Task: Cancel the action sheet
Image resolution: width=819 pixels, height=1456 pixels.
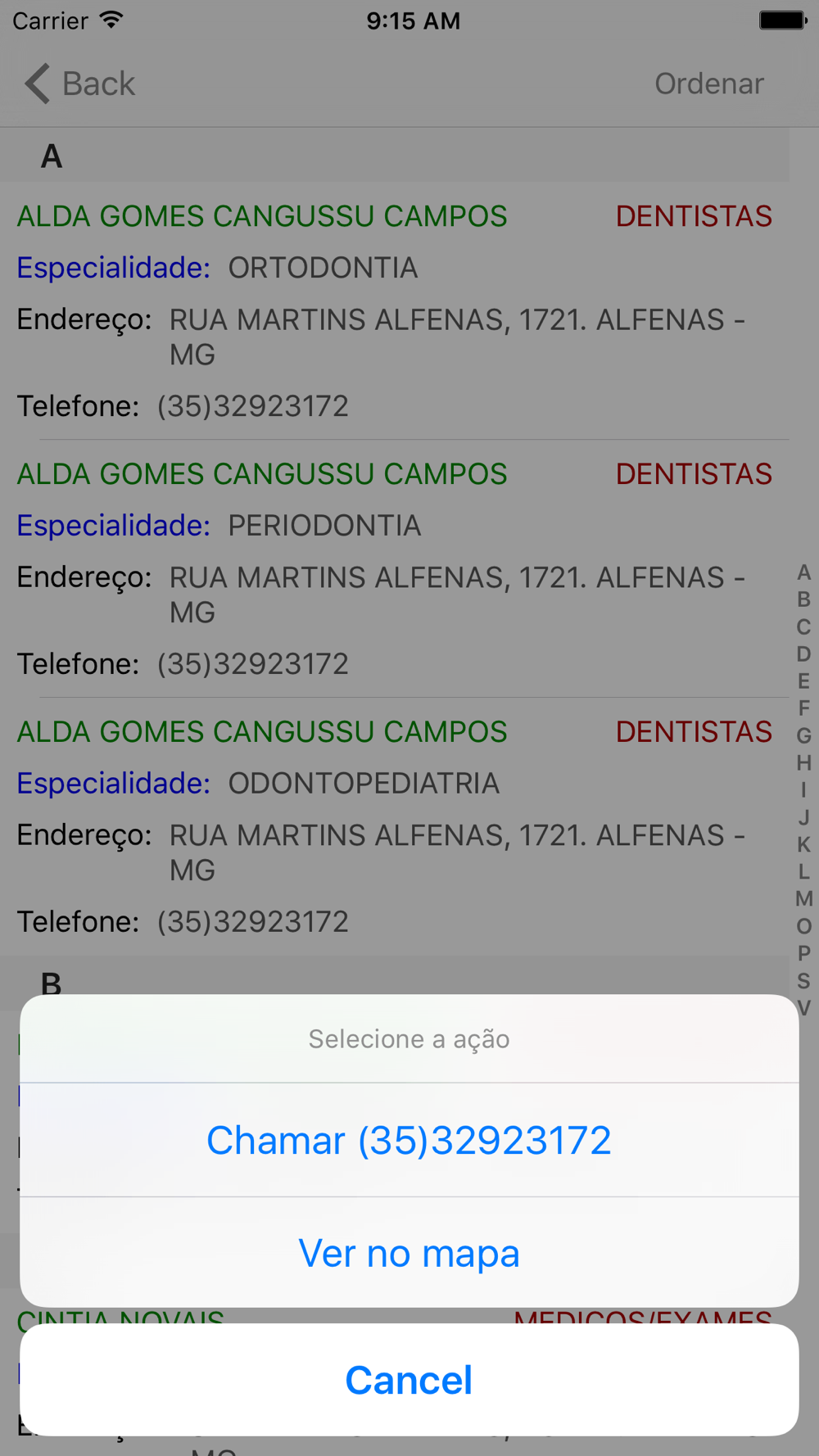Action: pyautogui.click(x=409, y=1380)
